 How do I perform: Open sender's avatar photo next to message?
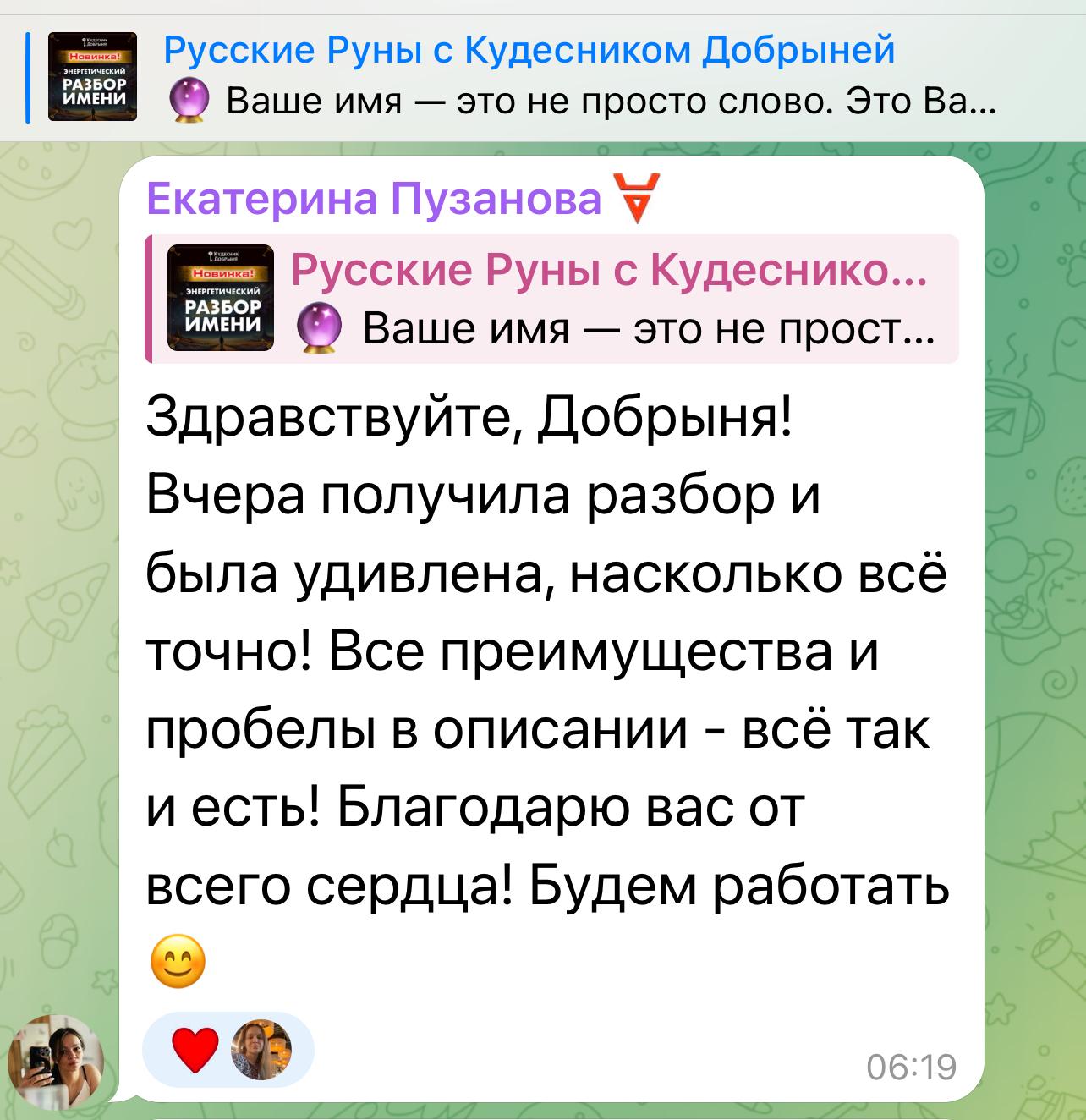tap(56, 1061)
